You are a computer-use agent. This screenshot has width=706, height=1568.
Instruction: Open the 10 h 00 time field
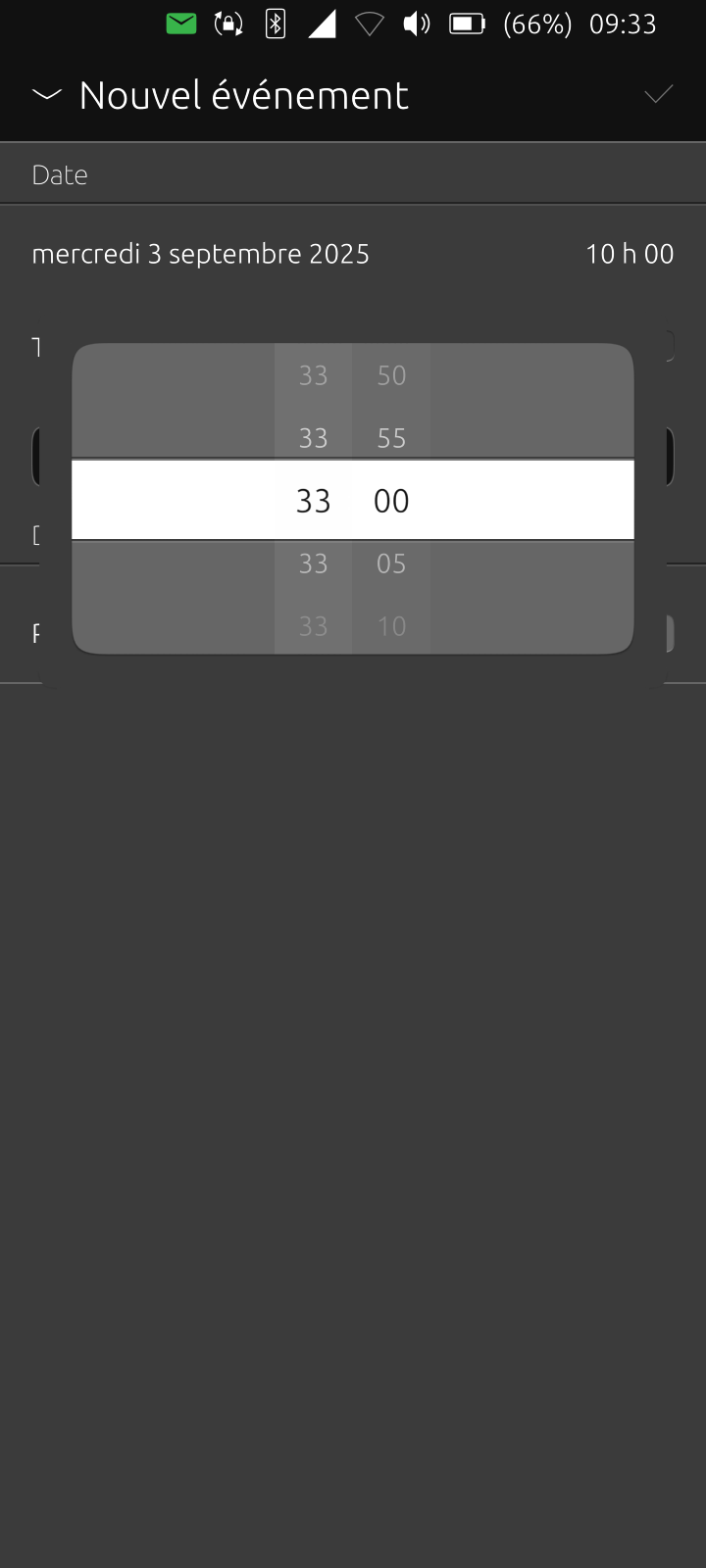630,254
